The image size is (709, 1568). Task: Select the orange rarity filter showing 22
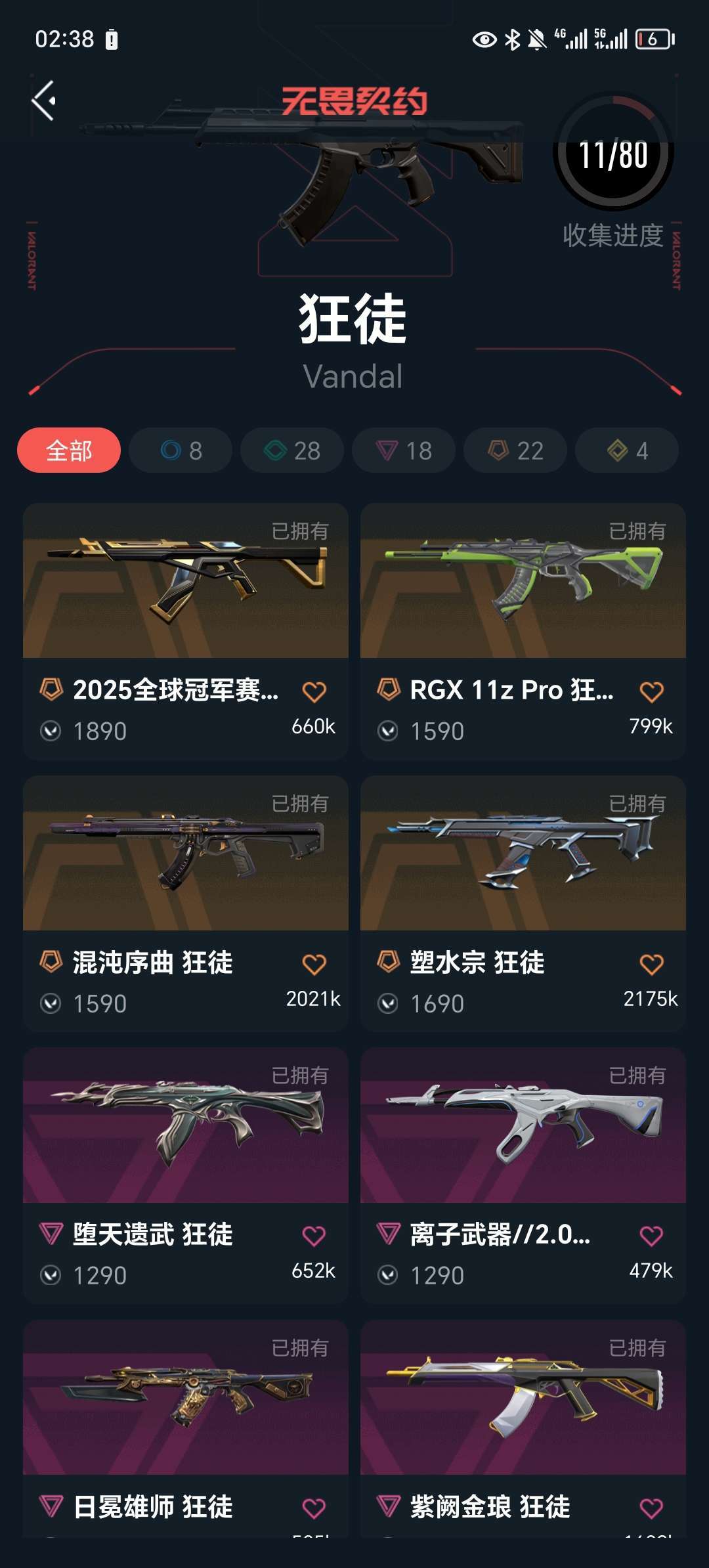[x=515, y=450]
